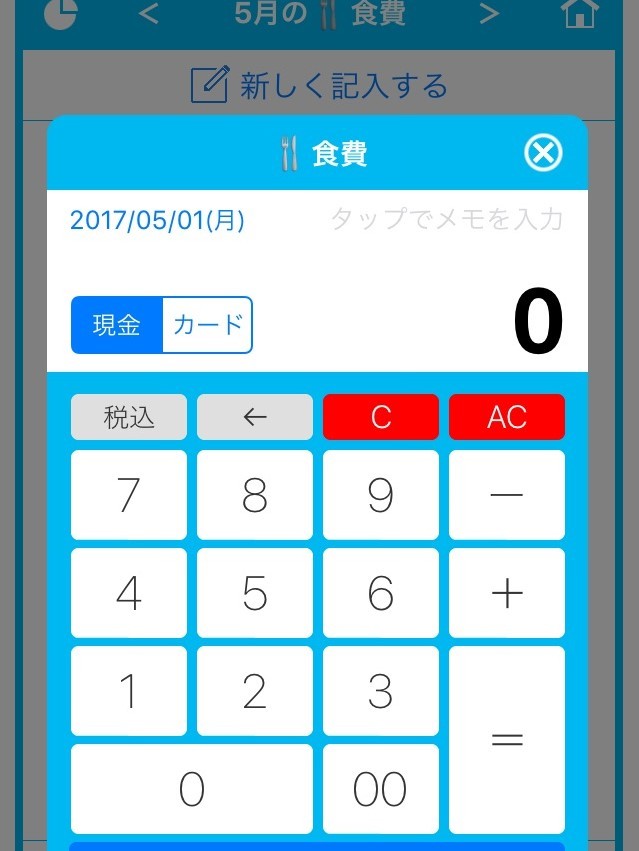The image size is (639, 851).
Task: Change the date 2017/05/01(月)
Action: (x=157, y=220)
